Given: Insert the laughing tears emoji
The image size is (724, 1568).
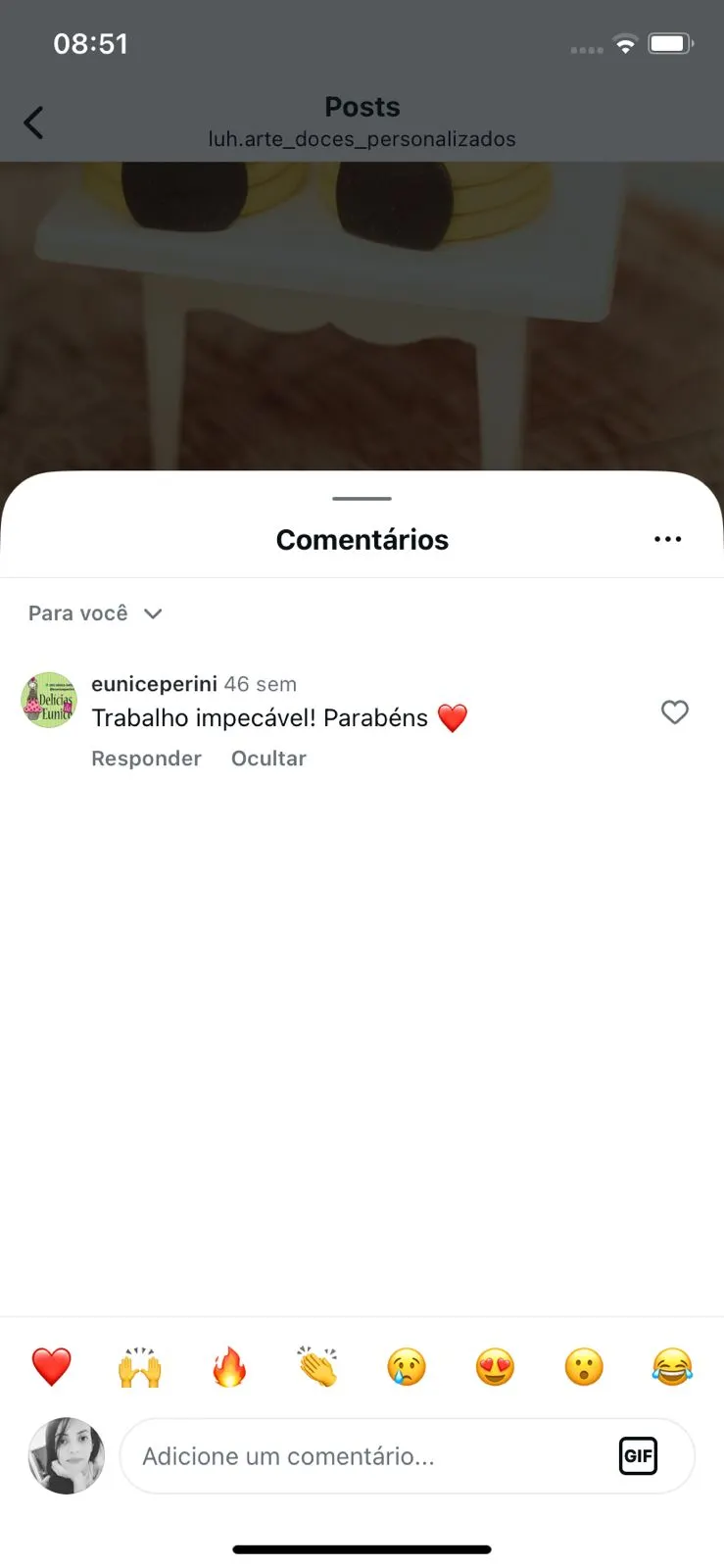Looking at the screenshot, I should 672,1366.
